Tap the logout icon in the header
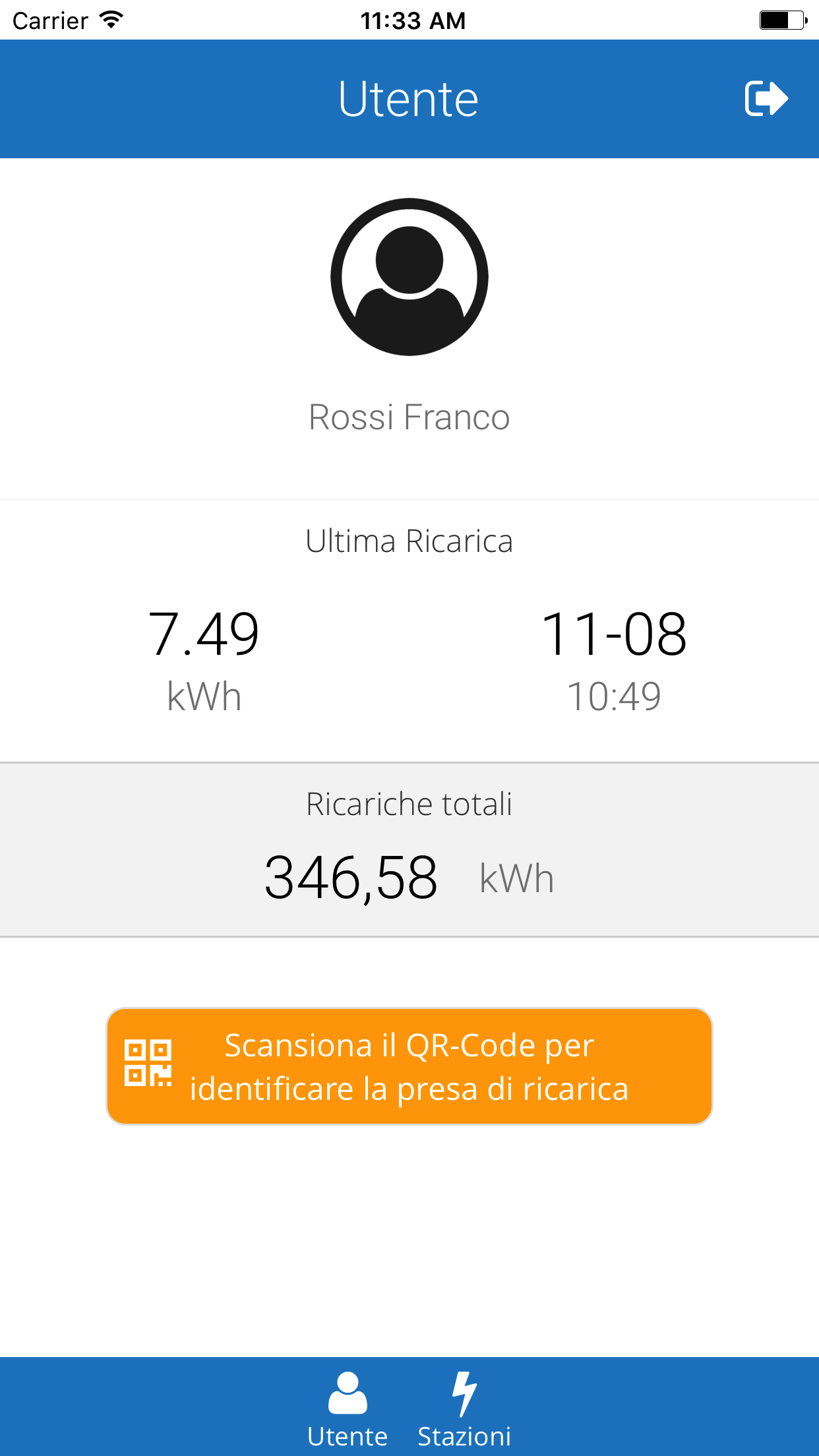The width and height of the screenshot is (819, 1456). [766, 99]
